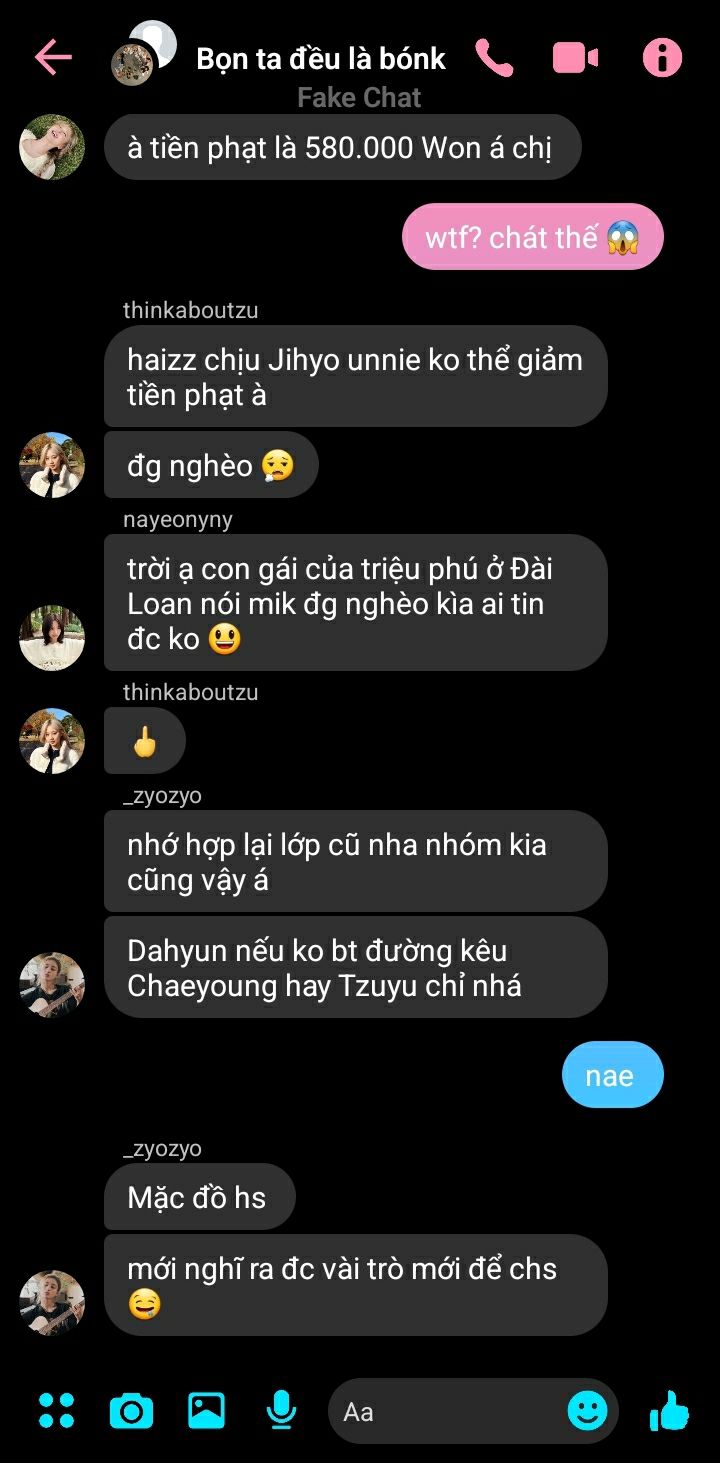Tap nayeonyny's profile picture
Screen dimensions: 720x1463
click(52, 637)
